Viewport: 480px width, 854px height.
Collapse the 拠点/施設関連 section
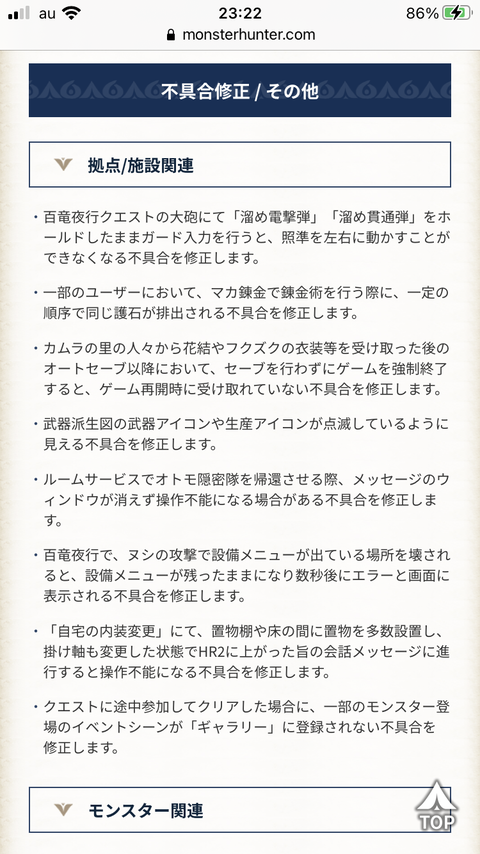click(240, 164)
